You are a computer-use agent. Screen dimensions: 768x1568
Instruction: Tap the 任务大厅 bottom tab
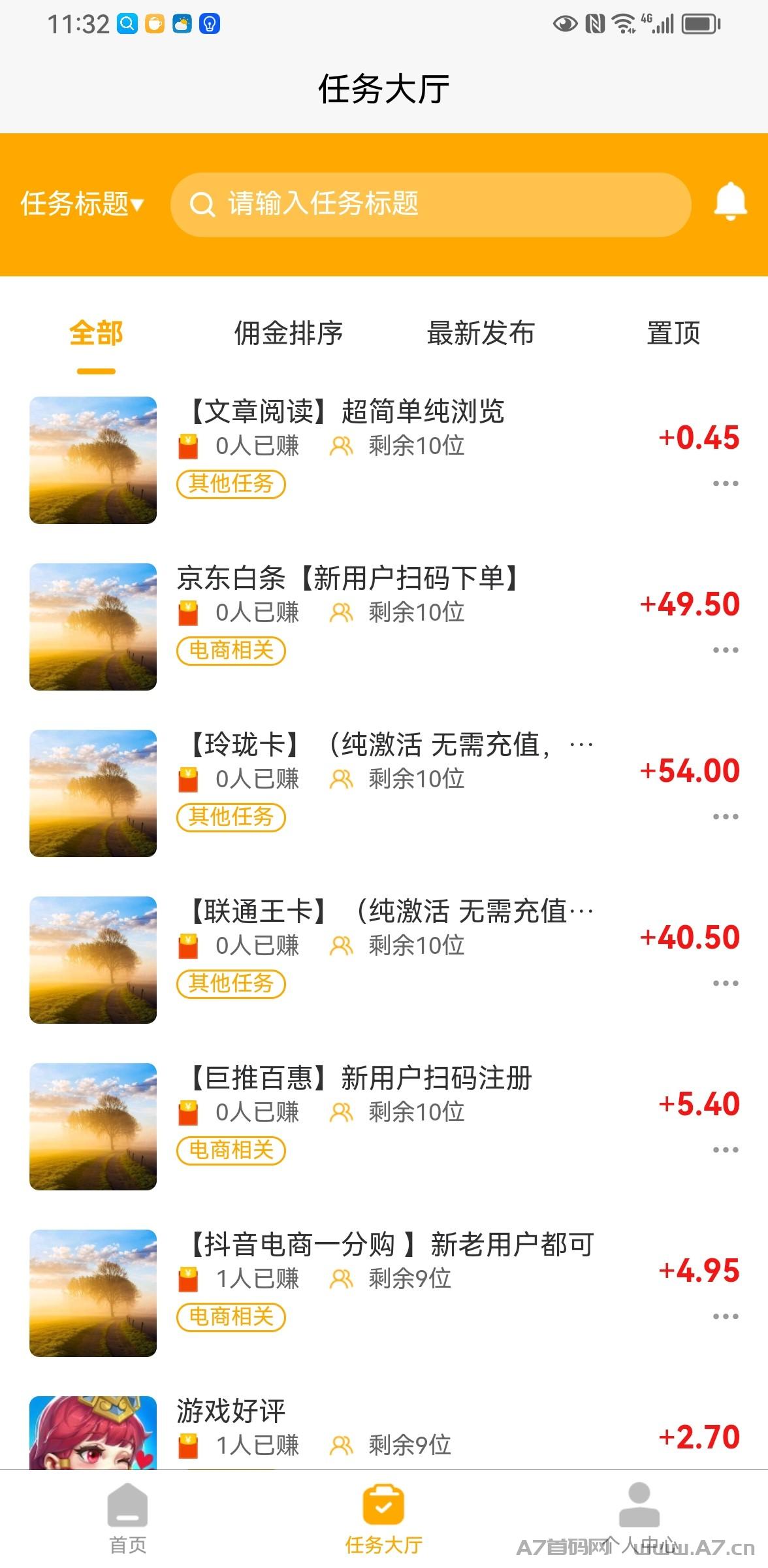(x=383, y=1518)
